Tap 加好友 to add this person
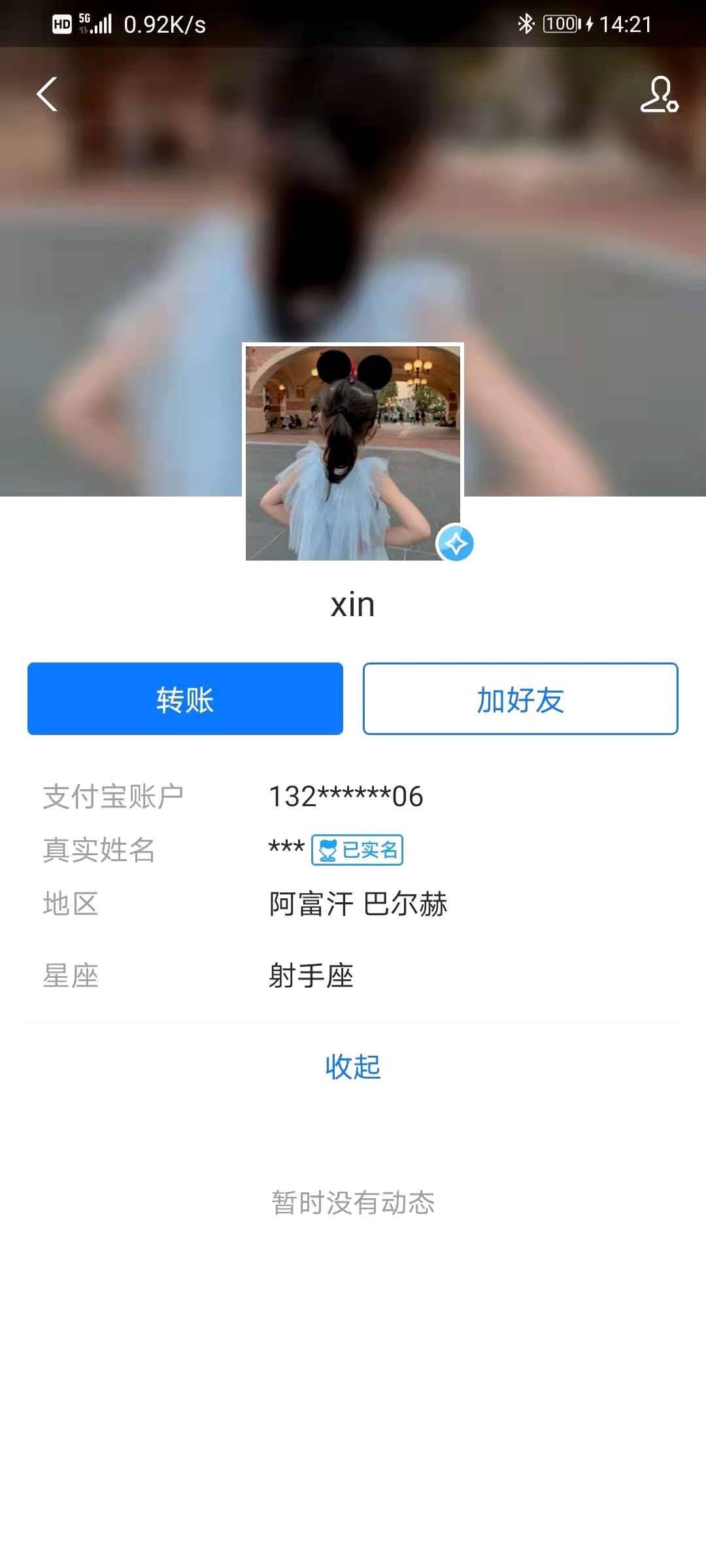The height and width of the screenshot is (1568, 706). tap(520, 698)
